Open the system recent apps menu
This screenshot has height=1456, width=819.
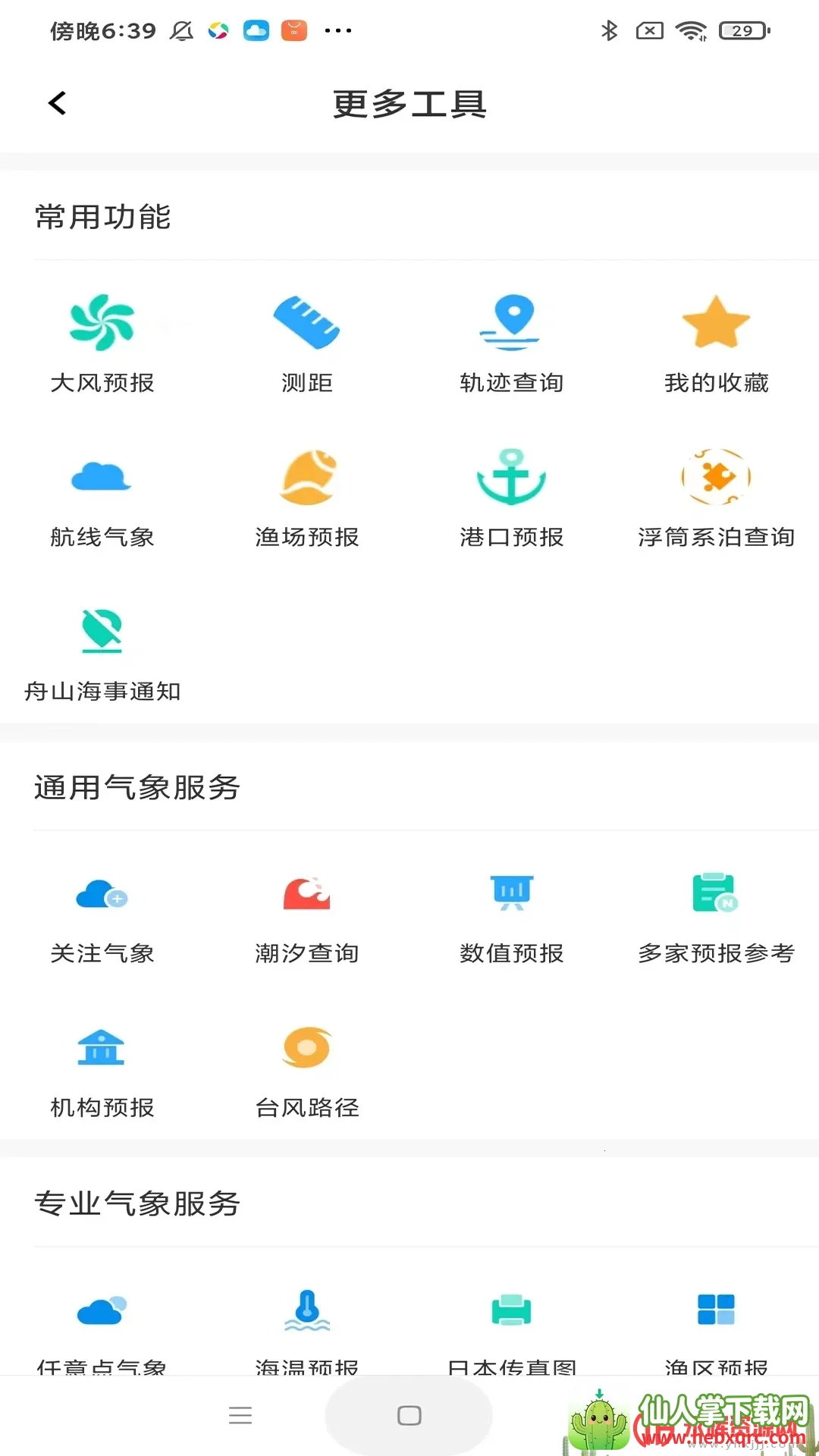(x=240, y=1415)
